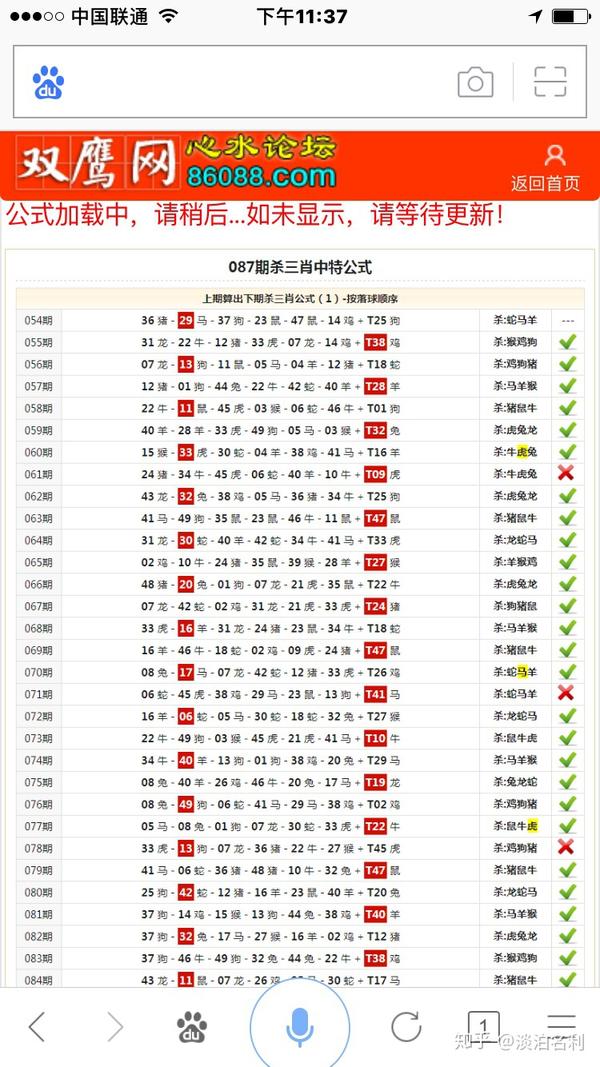The image size is (600, 1067).
Task: Open the QR code scanner
Action: (550, 82)
